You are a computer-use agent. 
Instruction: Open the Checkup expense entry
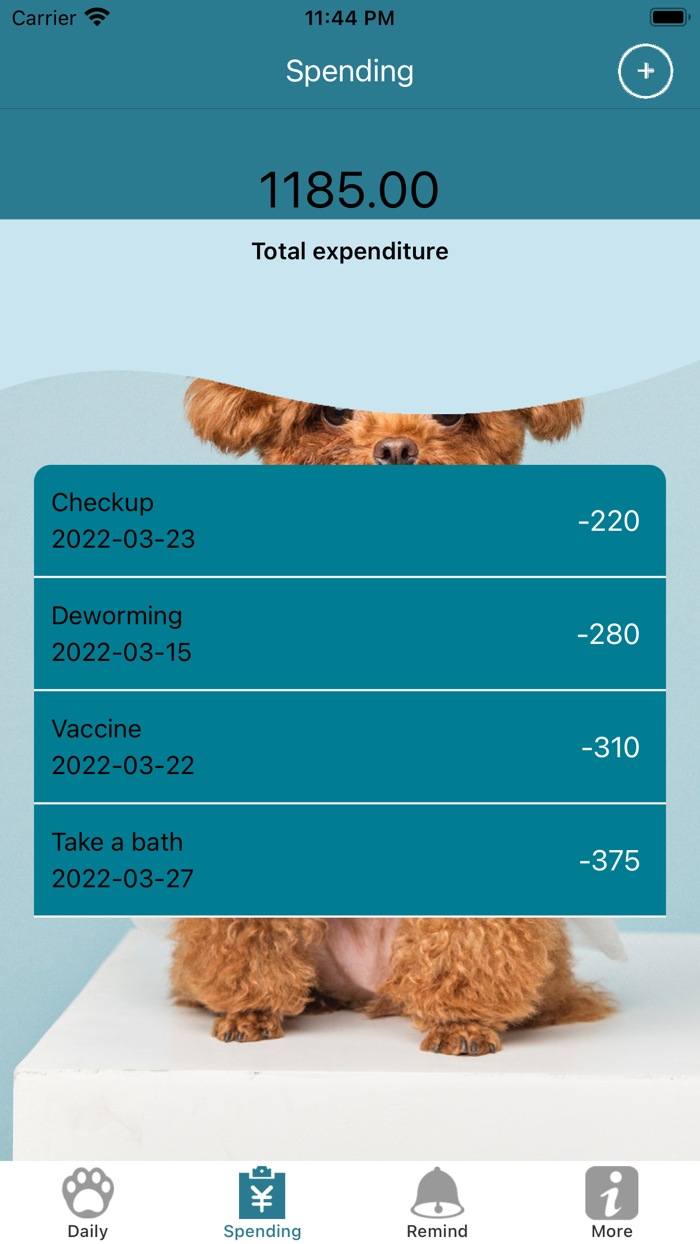coord(350,521)
